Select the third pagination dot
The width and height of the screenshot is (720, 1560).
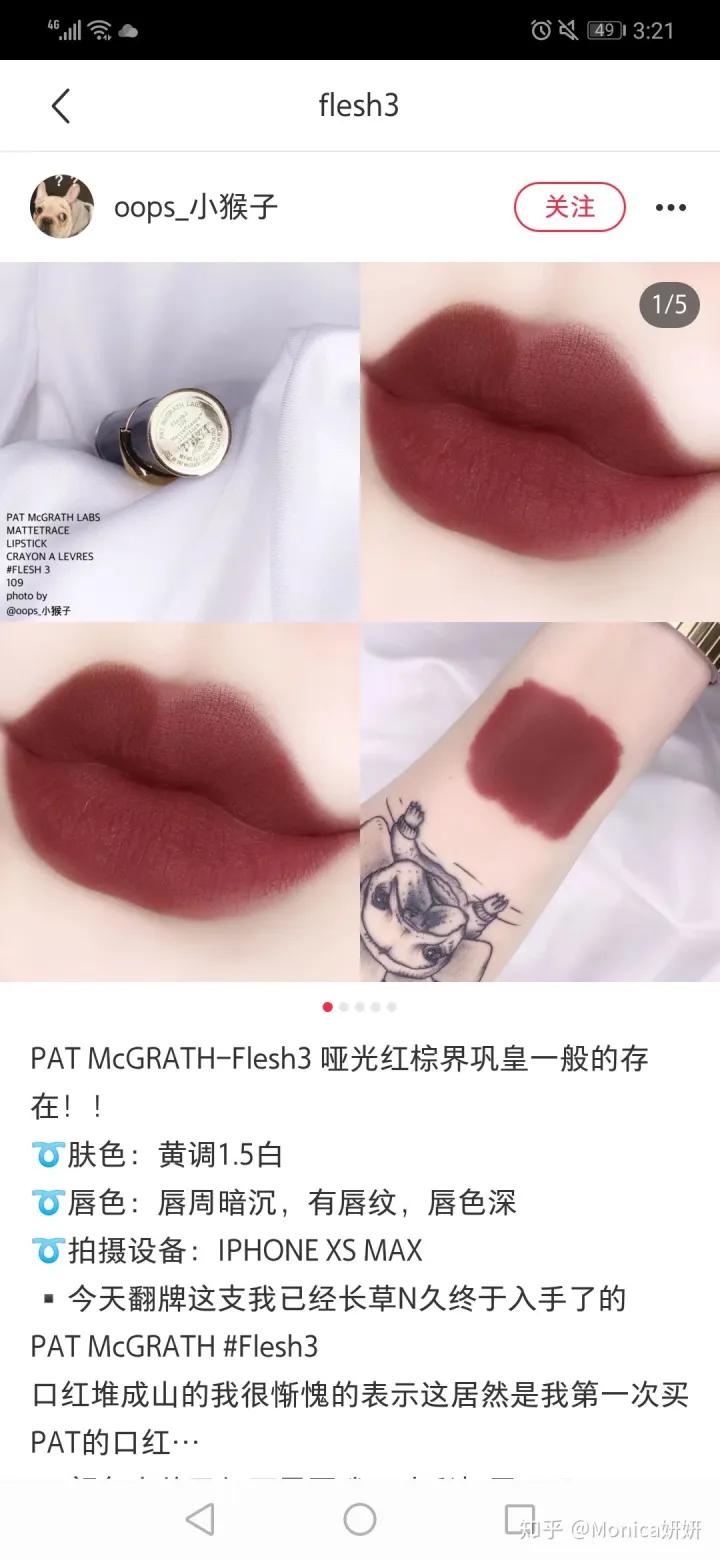point(360,1007)
